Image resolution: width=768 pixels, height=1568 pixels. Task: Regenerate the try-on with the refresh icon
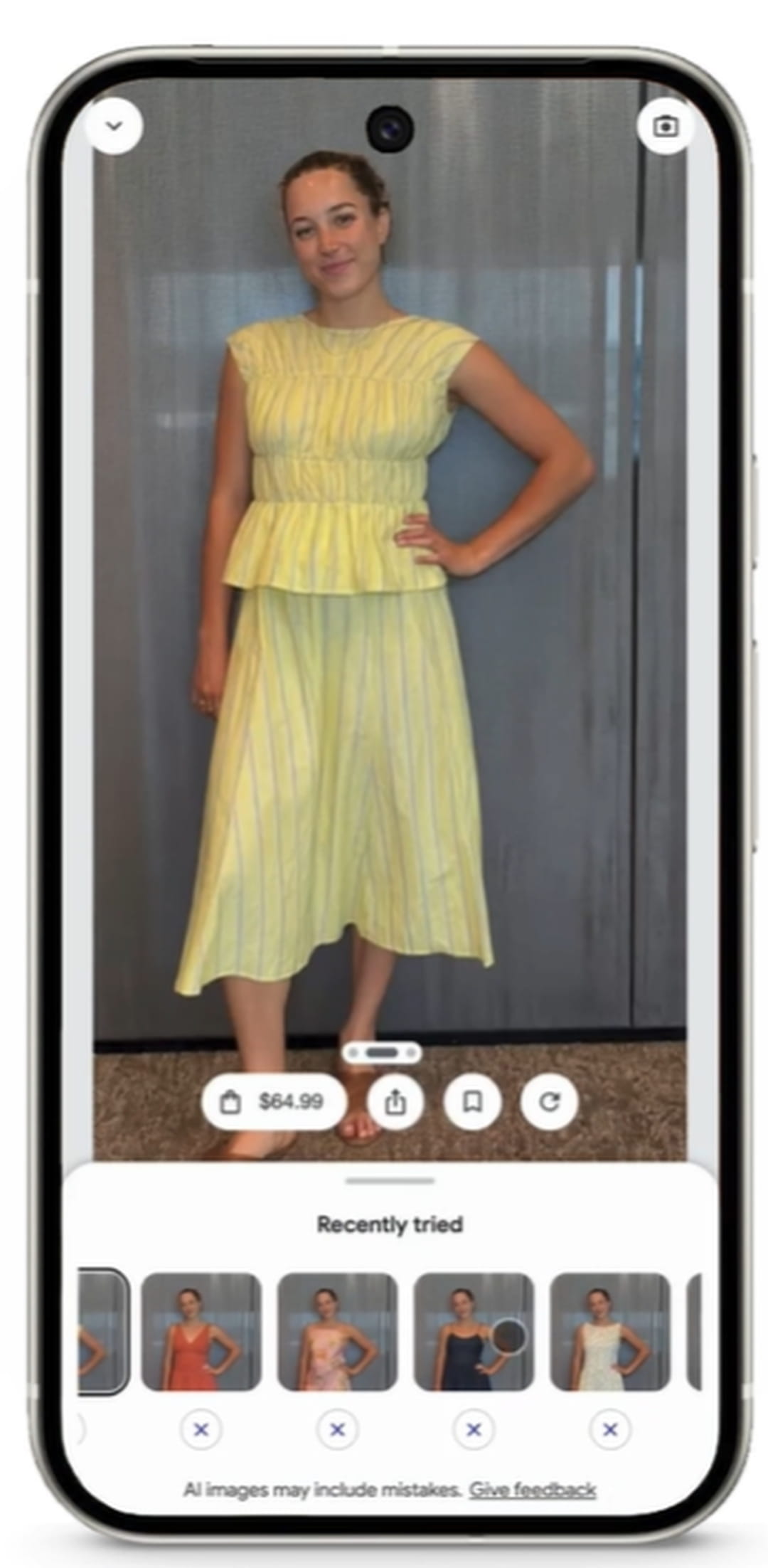tap(549, 1102)
